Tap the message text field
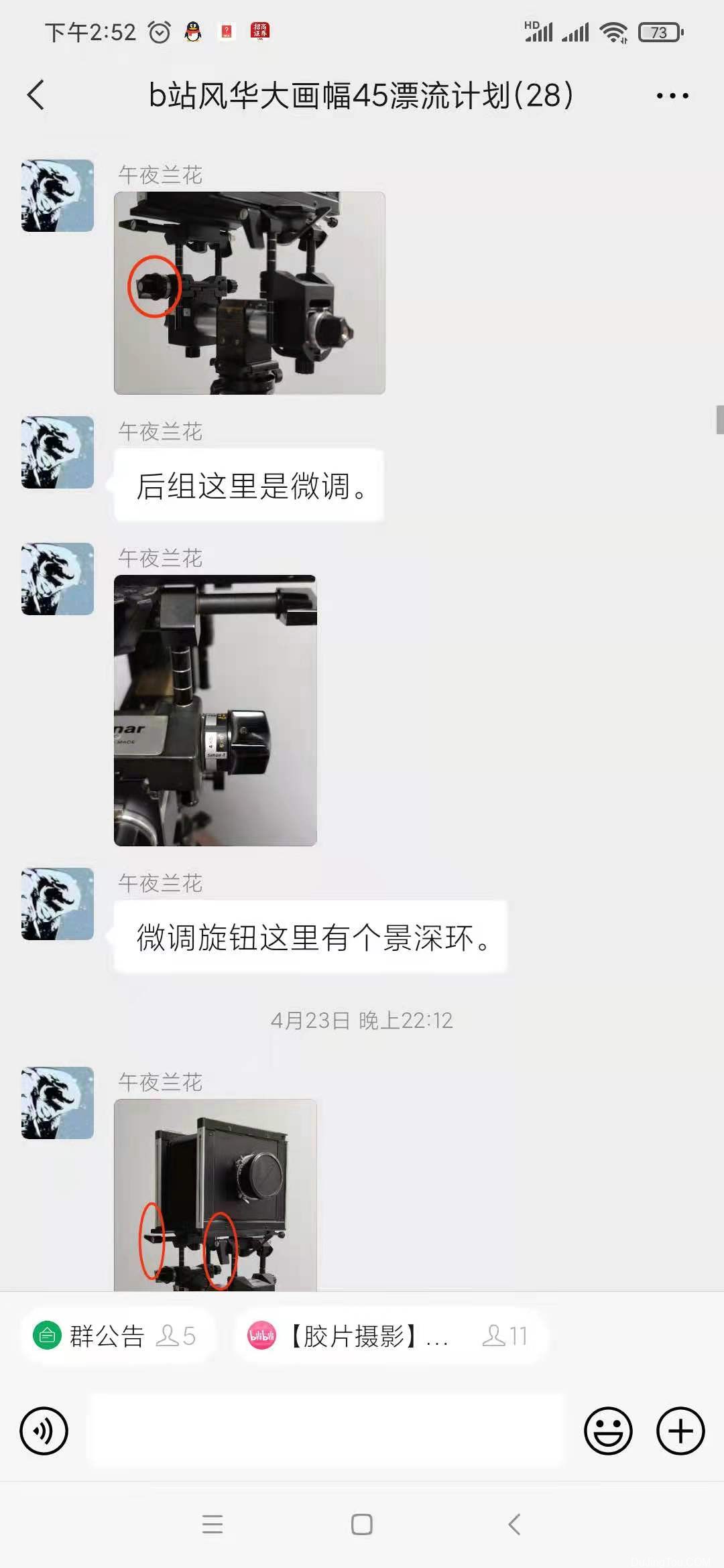 [x=326, y=1431]
